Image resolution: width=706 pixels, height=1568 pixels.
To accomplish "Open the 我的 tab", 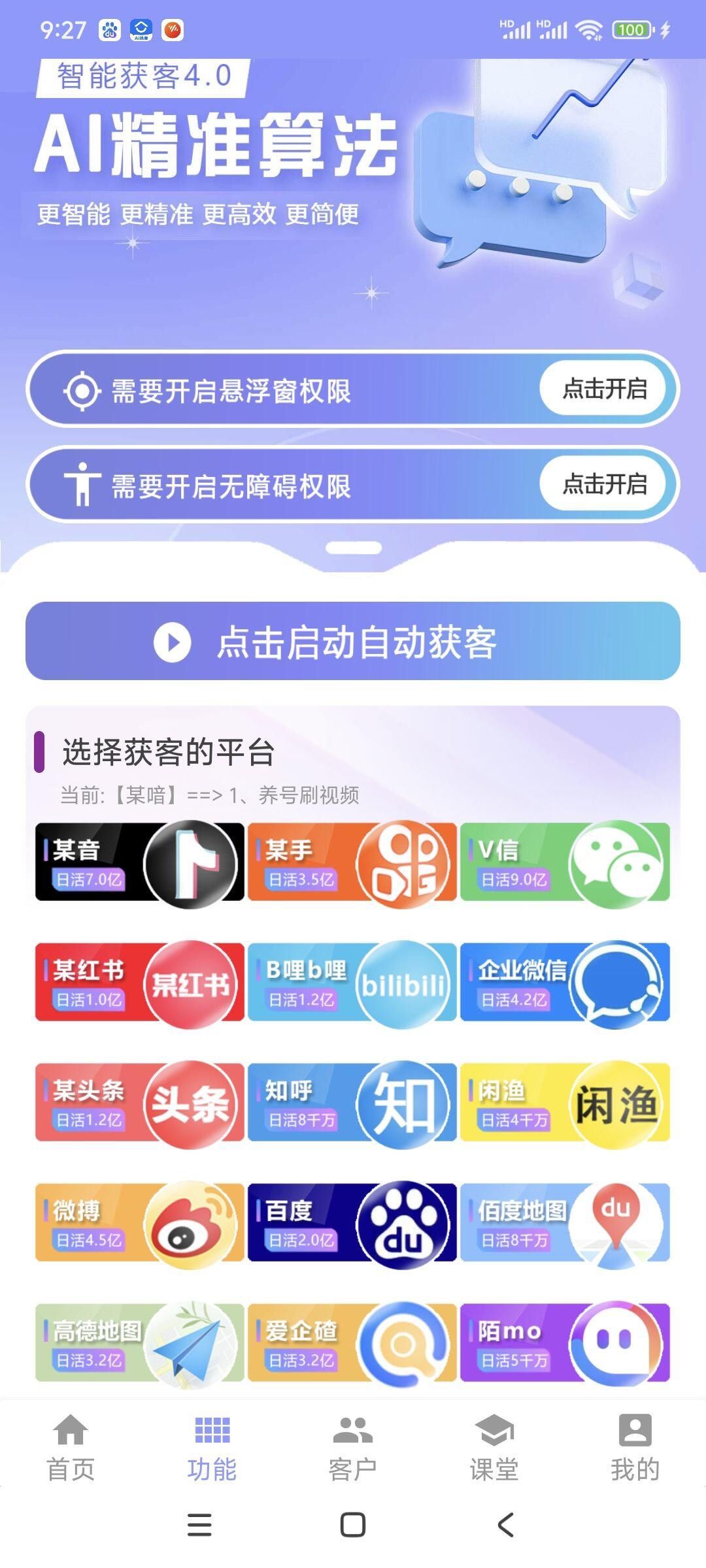I will (x=635, y=1448).
